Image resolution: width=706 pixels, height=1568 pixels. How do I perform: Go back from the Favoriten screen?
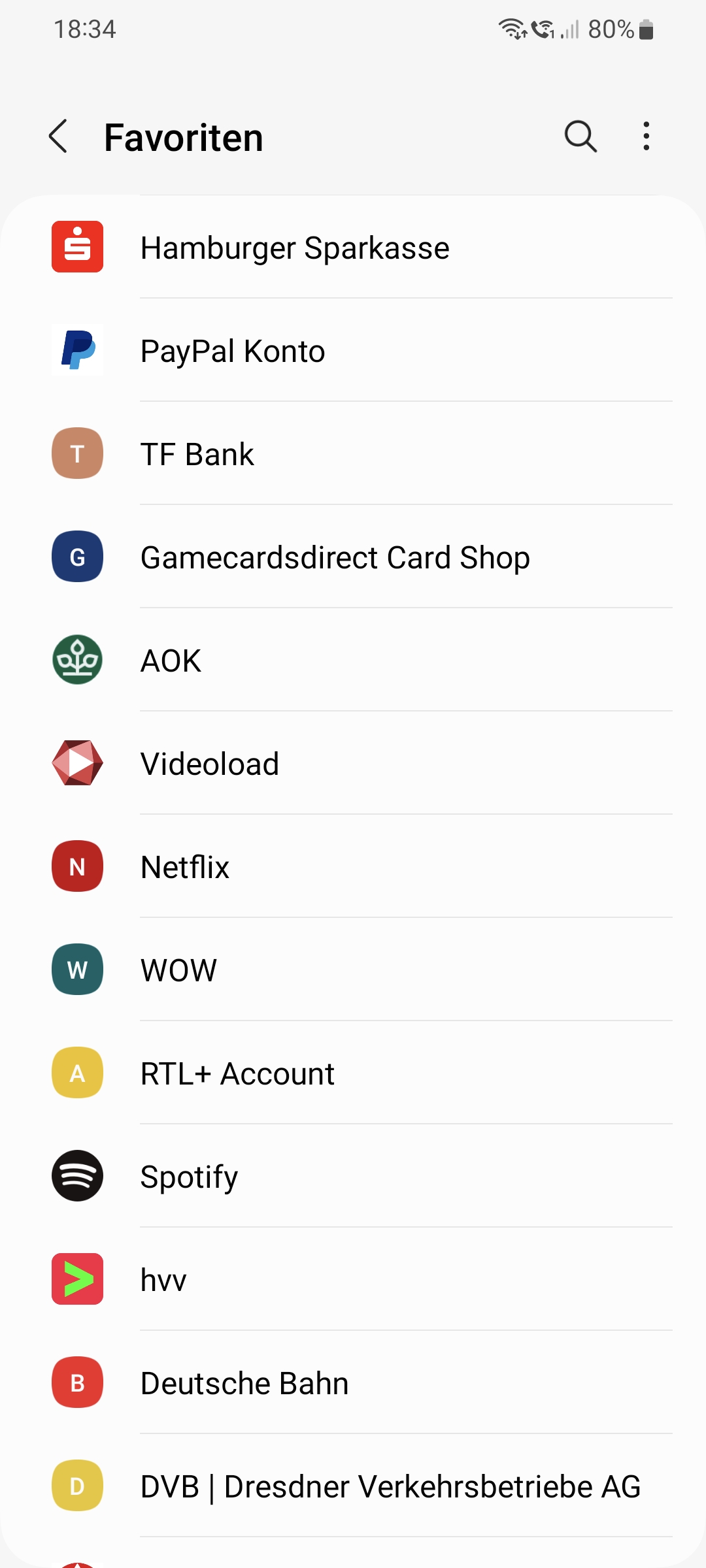pos(59,137)
